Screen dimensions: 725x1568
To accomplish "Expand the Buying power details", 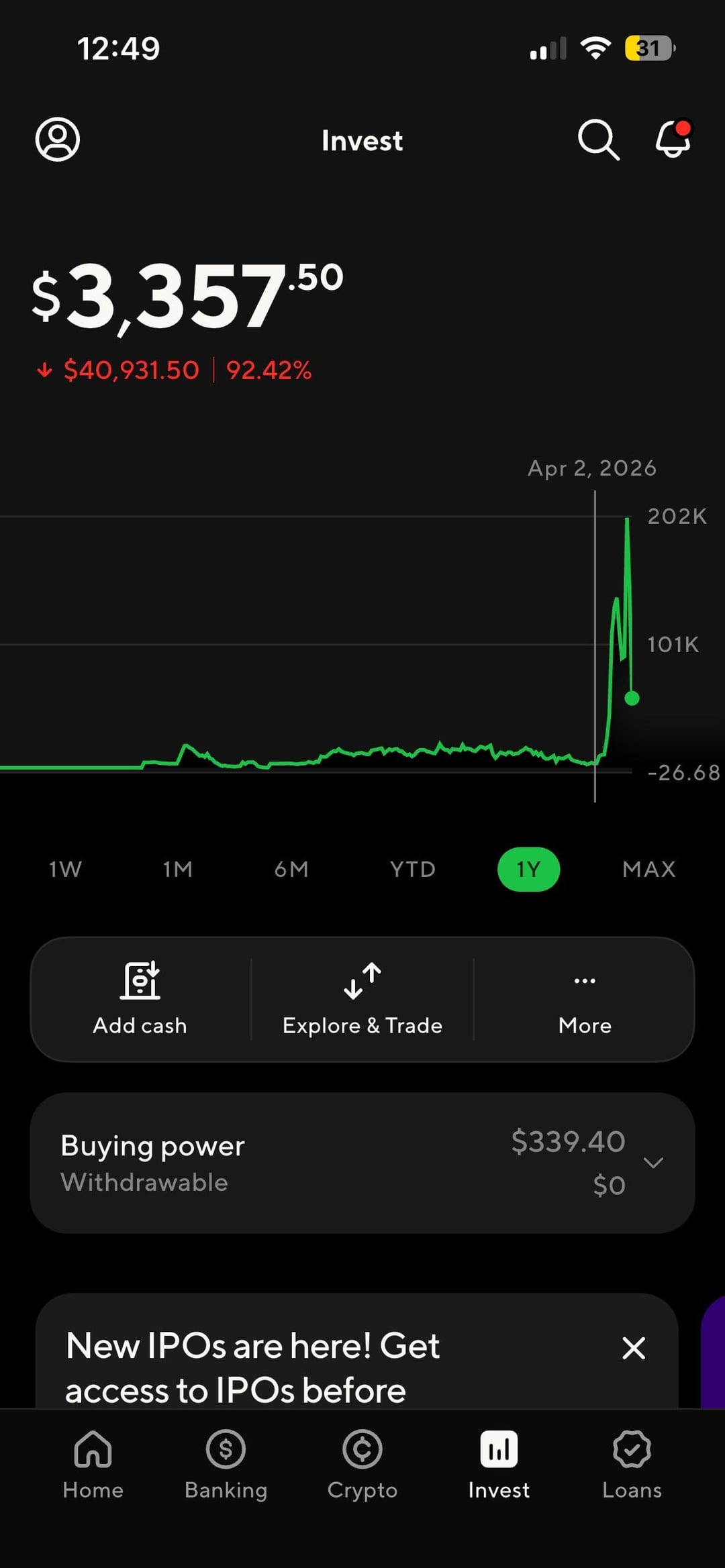I will click(653, 1163).
